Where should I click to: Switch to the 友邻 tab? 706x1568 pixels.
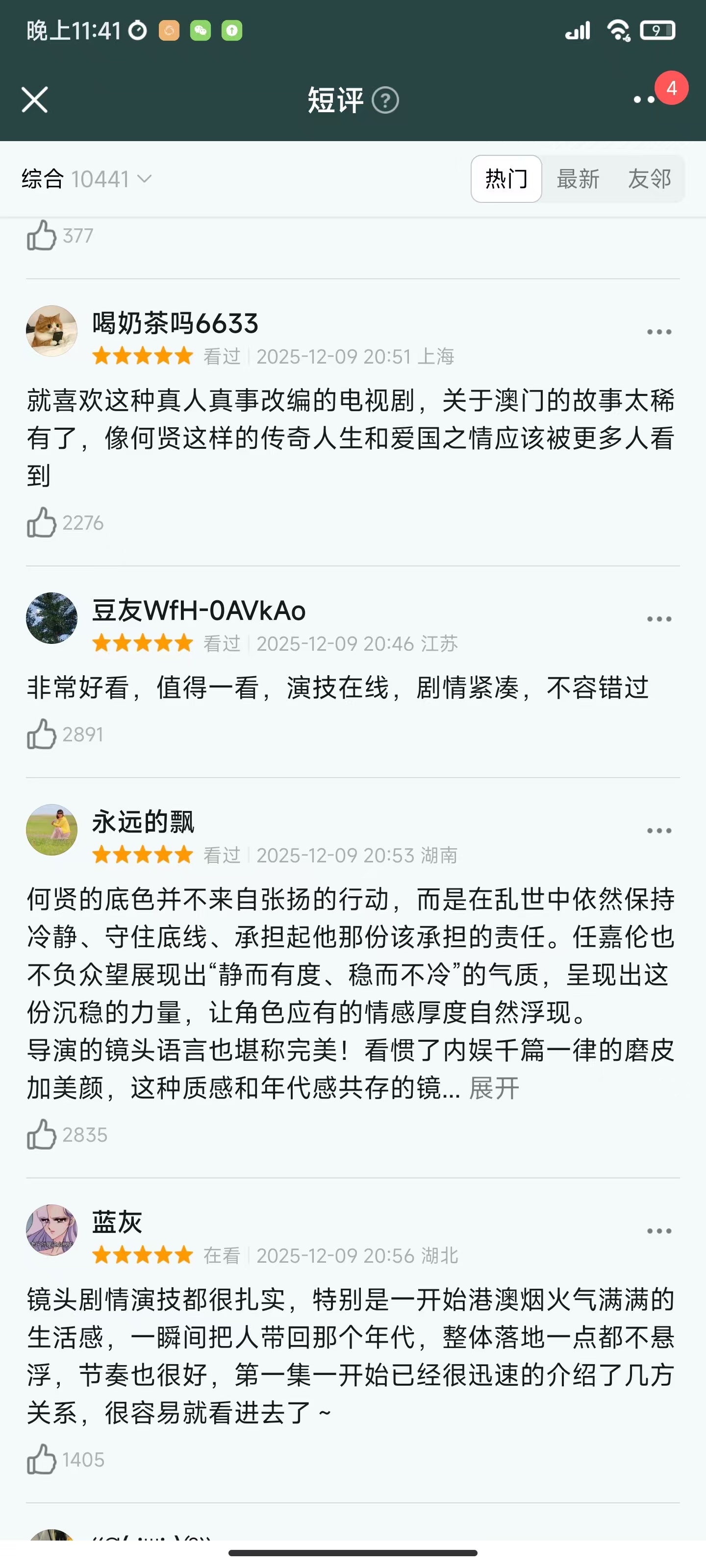649,179
